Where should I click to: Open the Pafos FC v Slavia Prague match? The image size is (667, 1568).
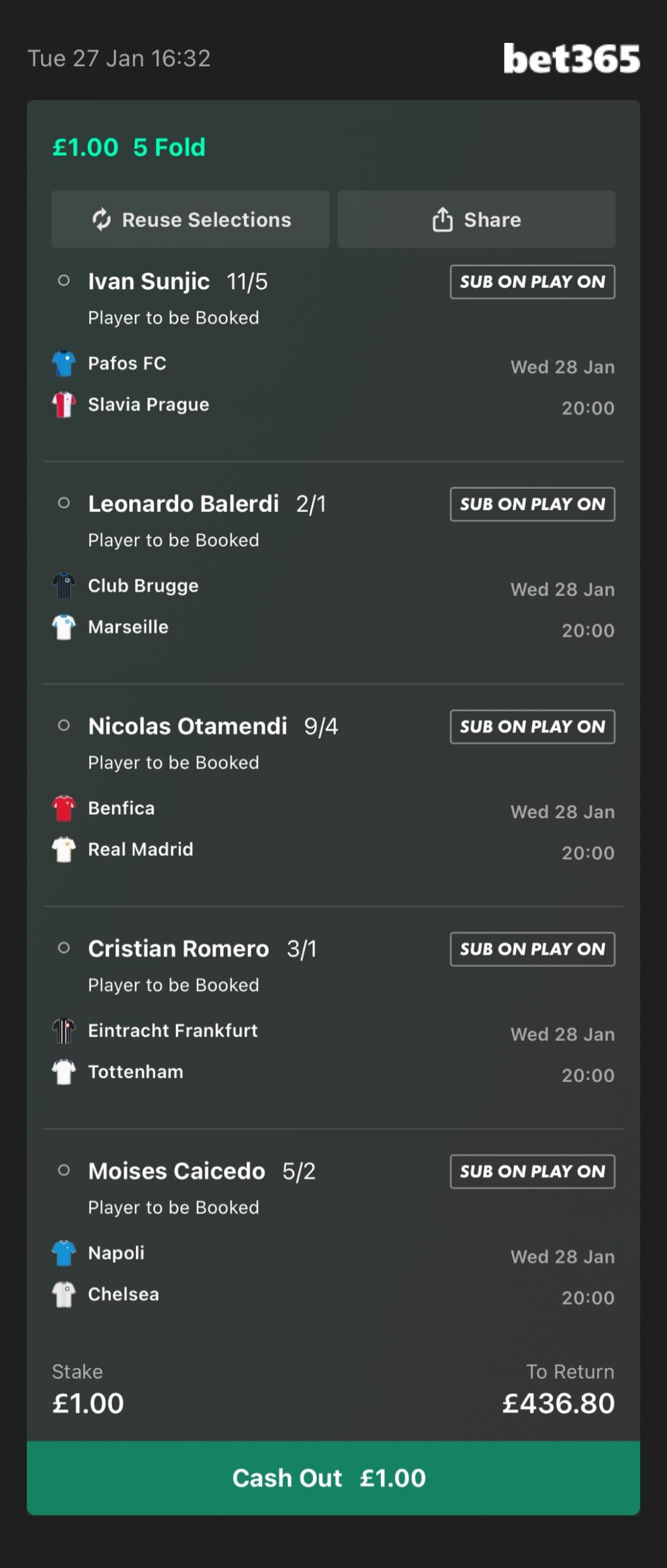pos(149,384)
